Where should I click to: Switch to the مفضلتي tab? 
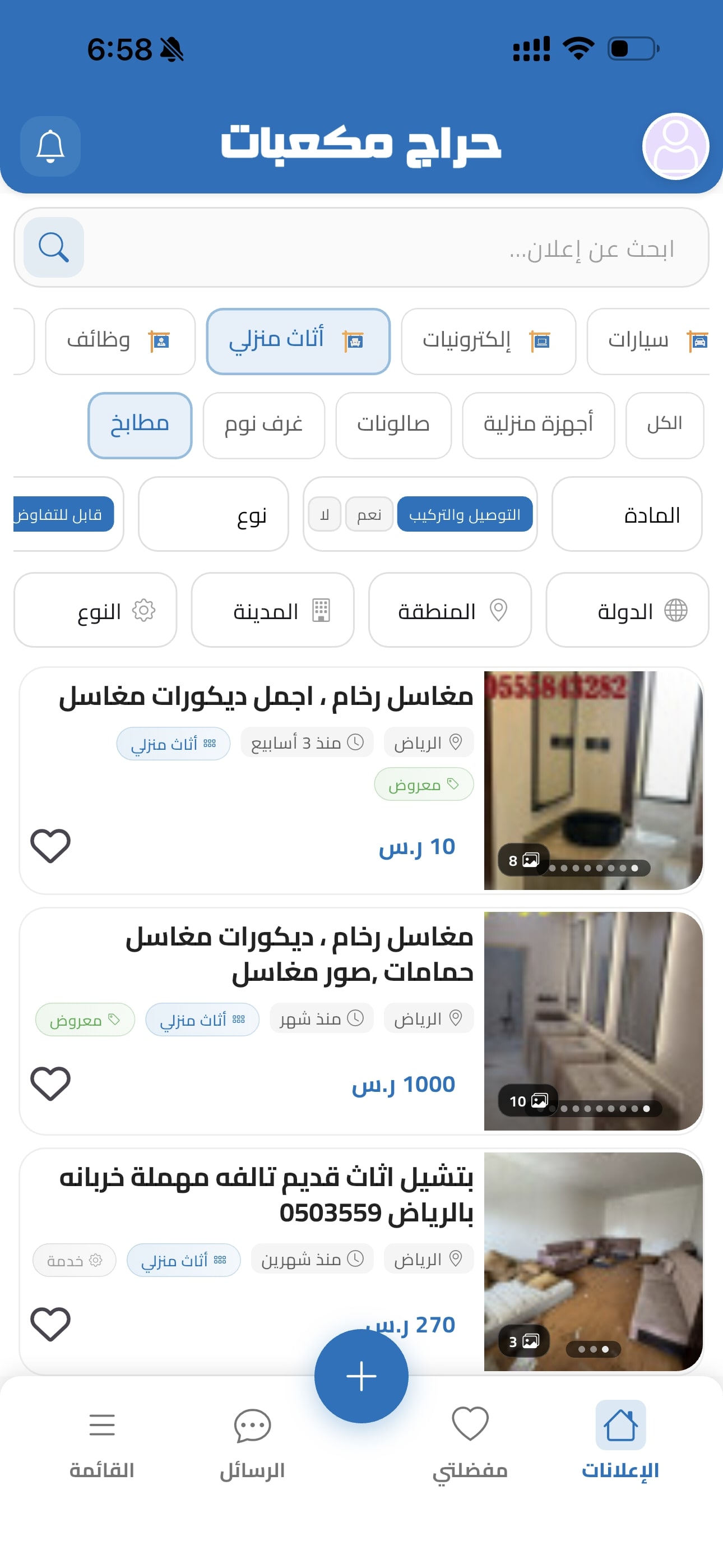click(470, 1442)
